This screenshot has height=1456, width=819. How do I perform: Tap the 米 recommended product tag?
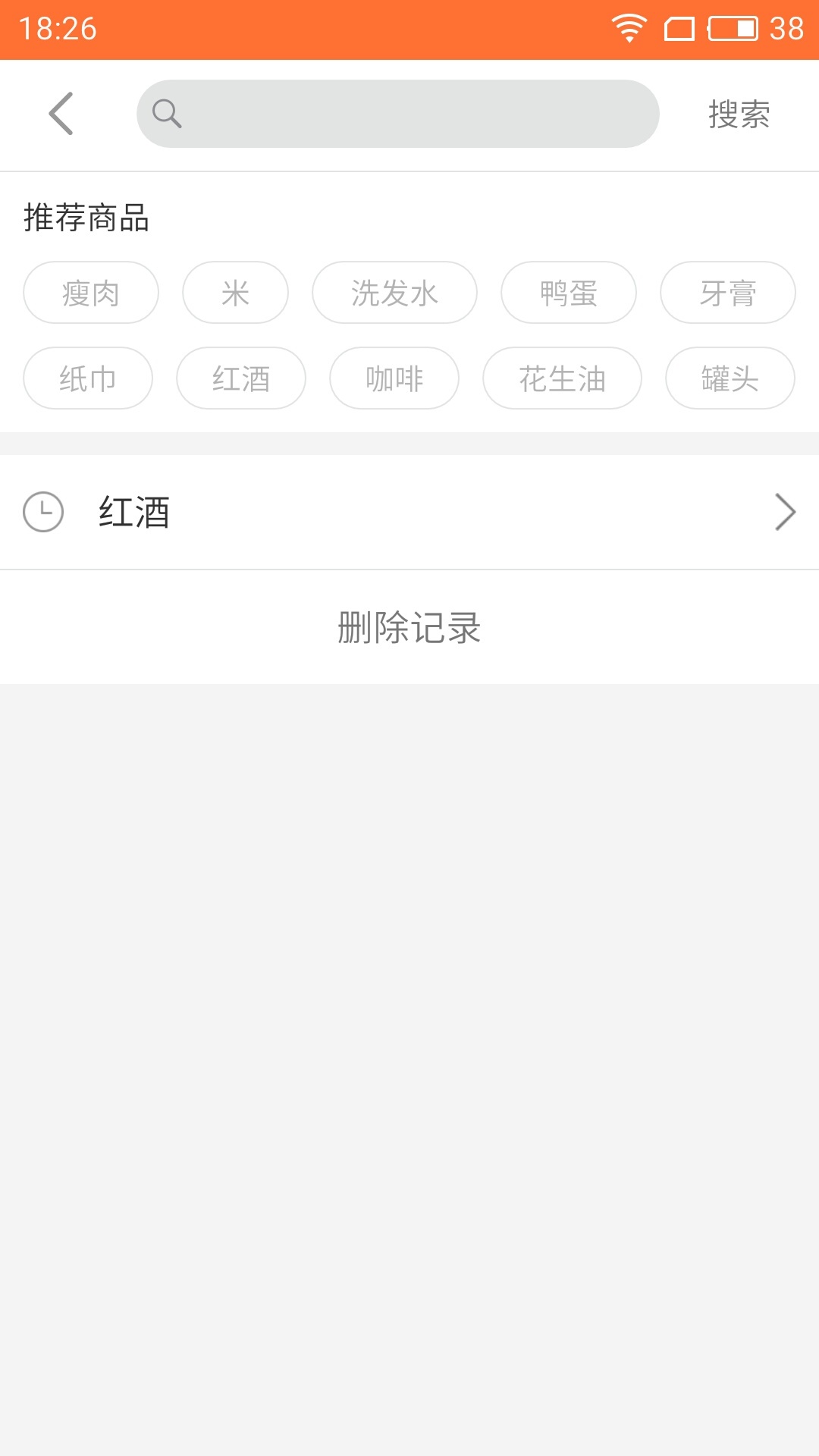pyautogui.click(x=235, y=292)
